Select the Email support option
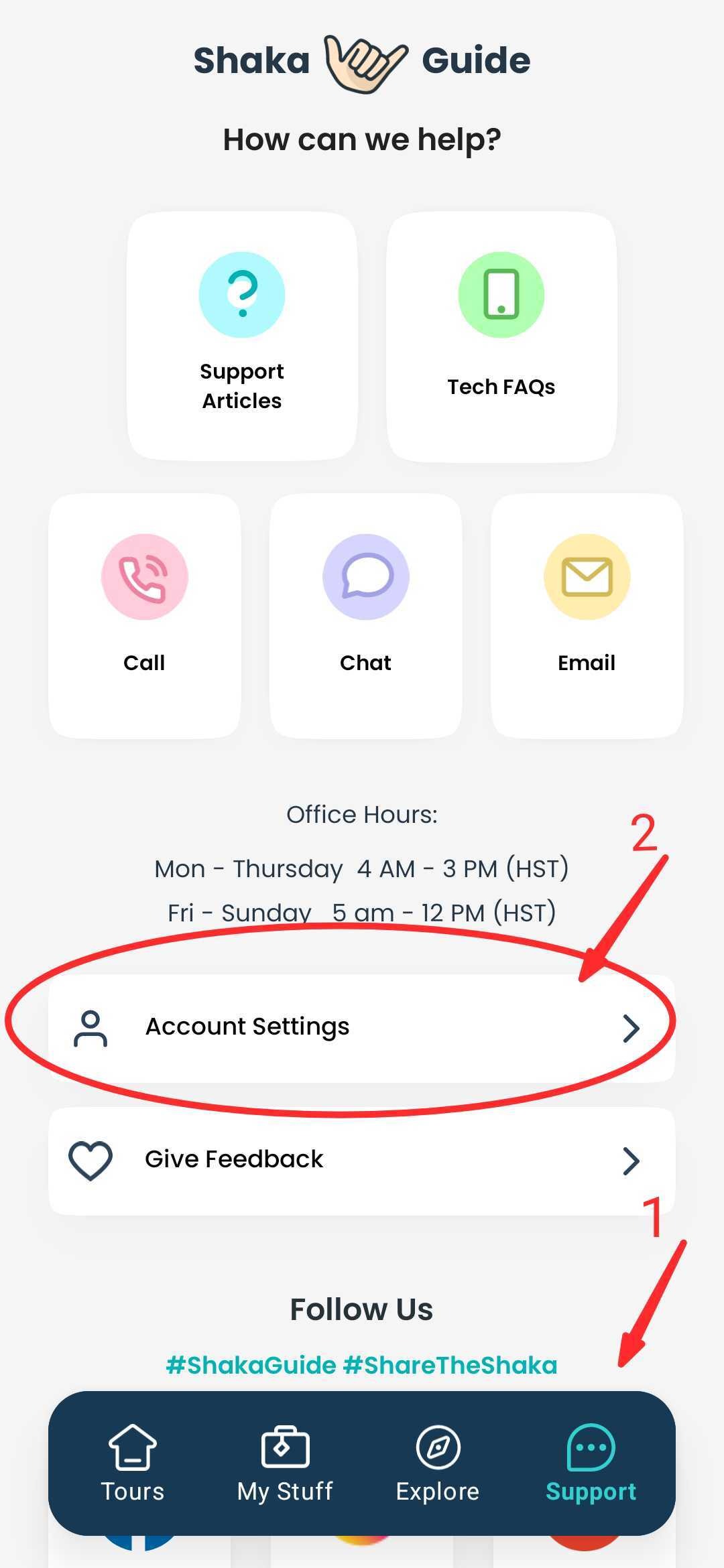 click(587, 615)
